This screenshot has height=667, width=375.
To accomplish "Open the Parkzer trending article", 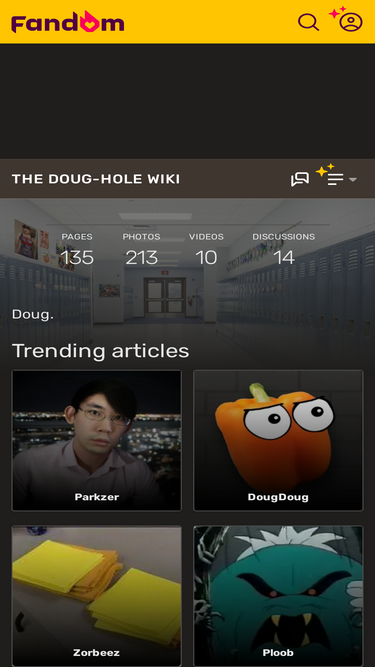I will [x=97, y=440].
